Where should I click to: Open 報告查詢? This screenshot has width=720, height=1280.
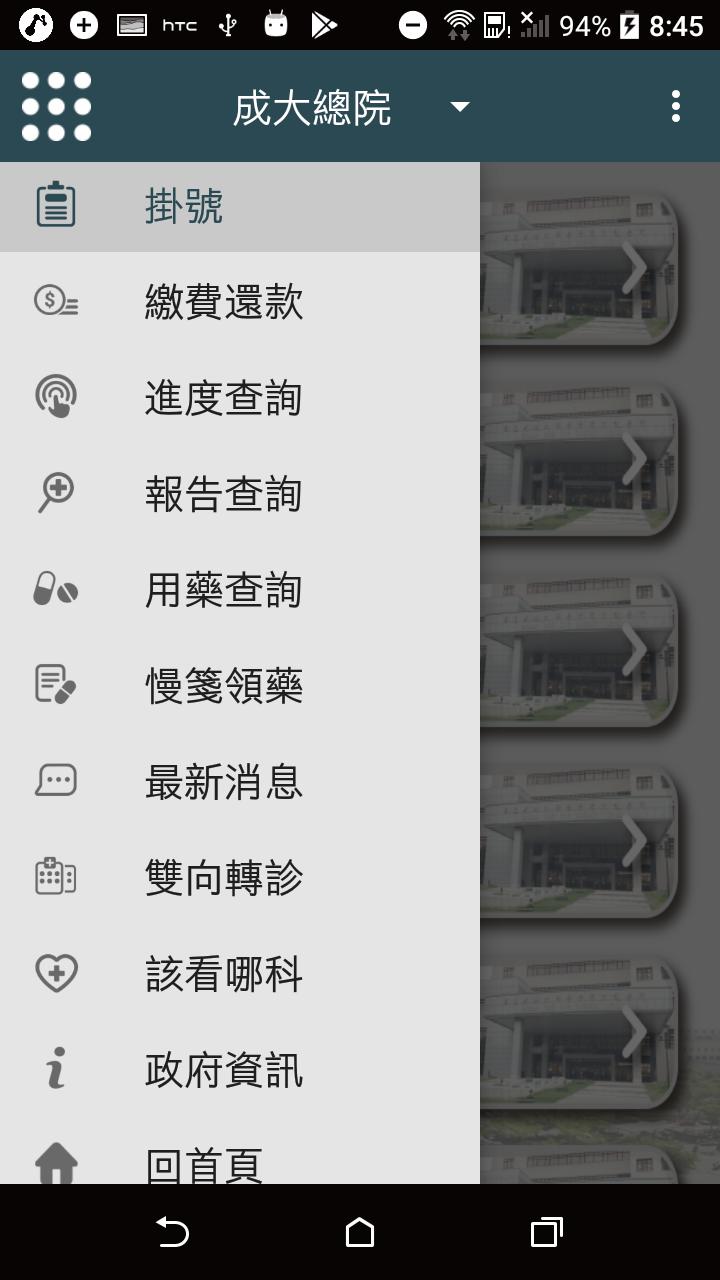pos(240,493)
